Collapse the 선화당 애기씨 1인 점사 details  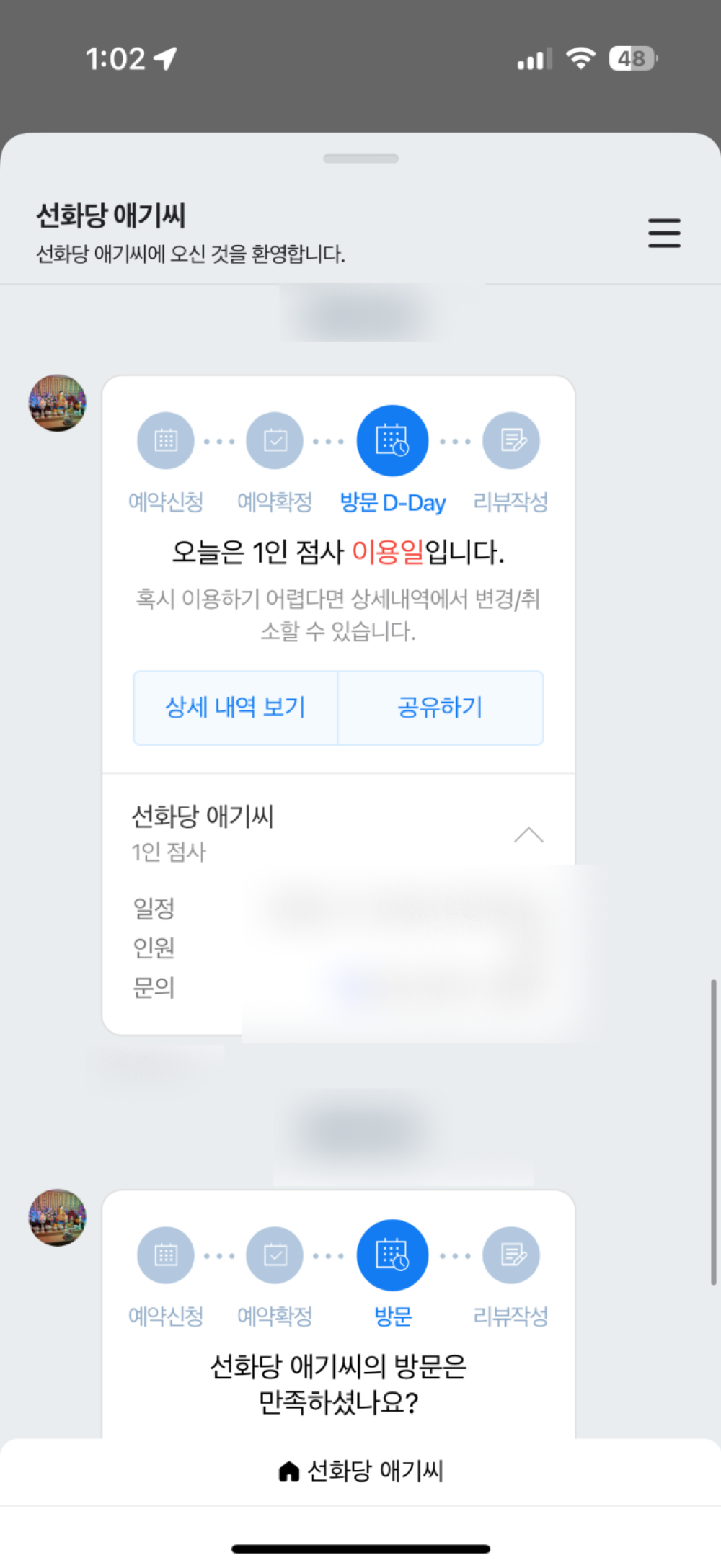[528, 835]
